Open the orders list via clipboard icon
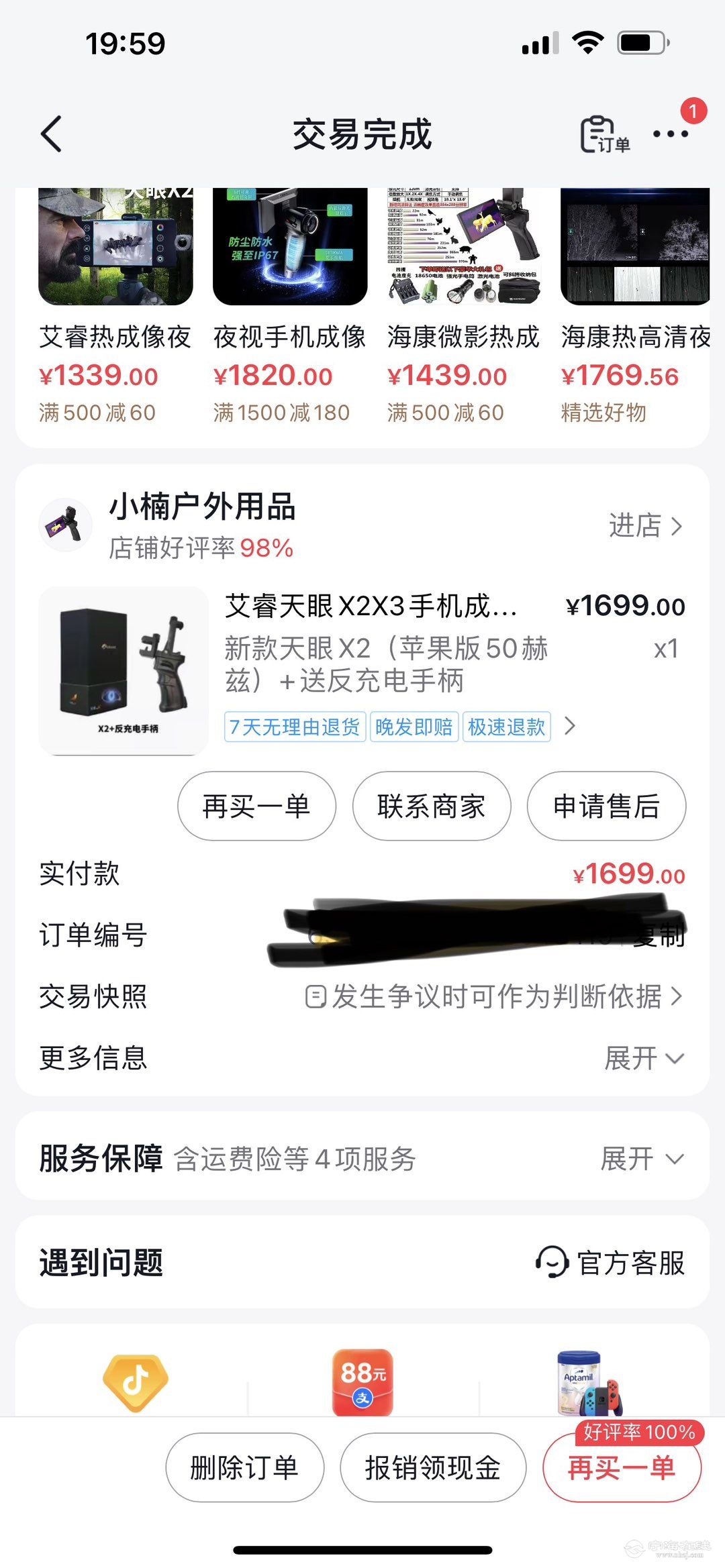This screenshot has width=725, height=1568. 599,134
